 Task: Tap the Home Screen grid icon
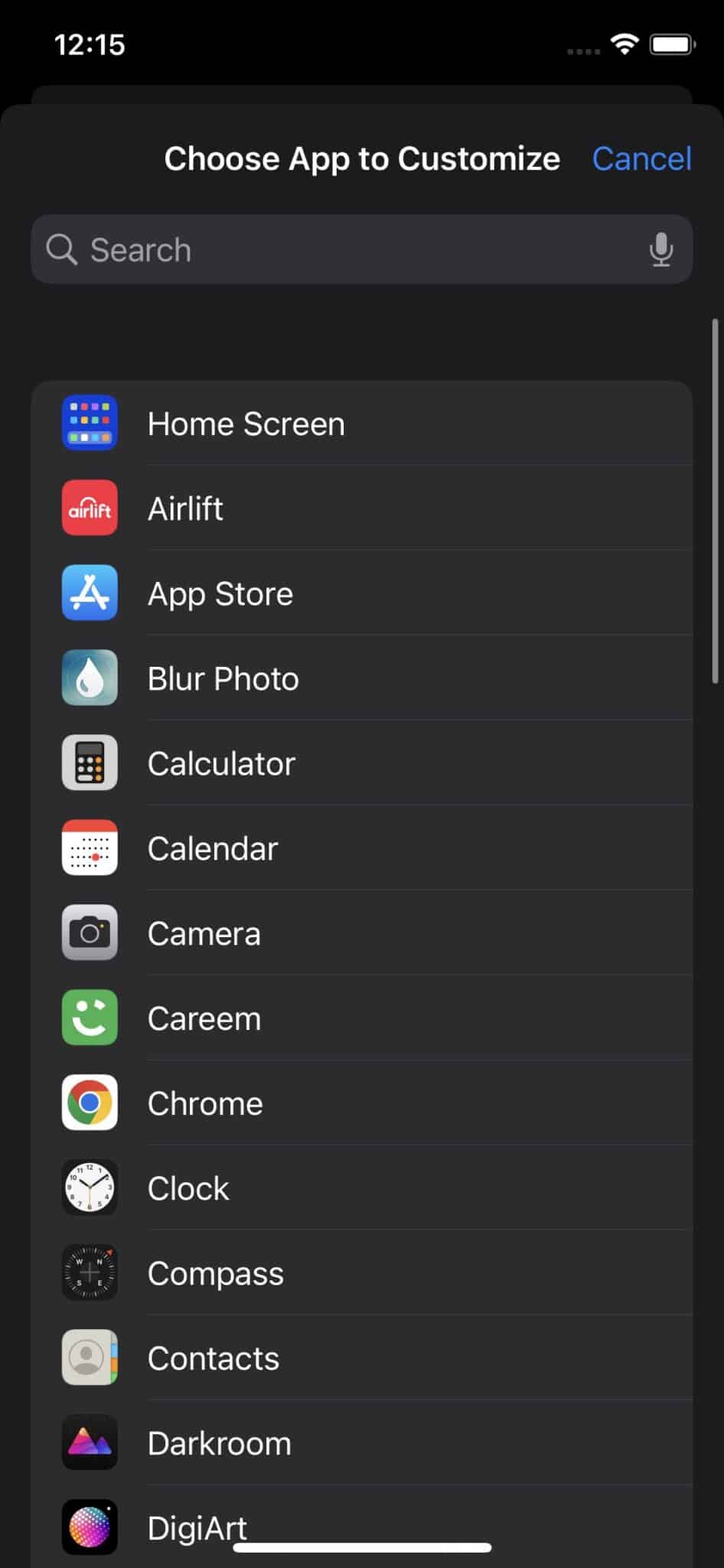(x=89, y=423)
